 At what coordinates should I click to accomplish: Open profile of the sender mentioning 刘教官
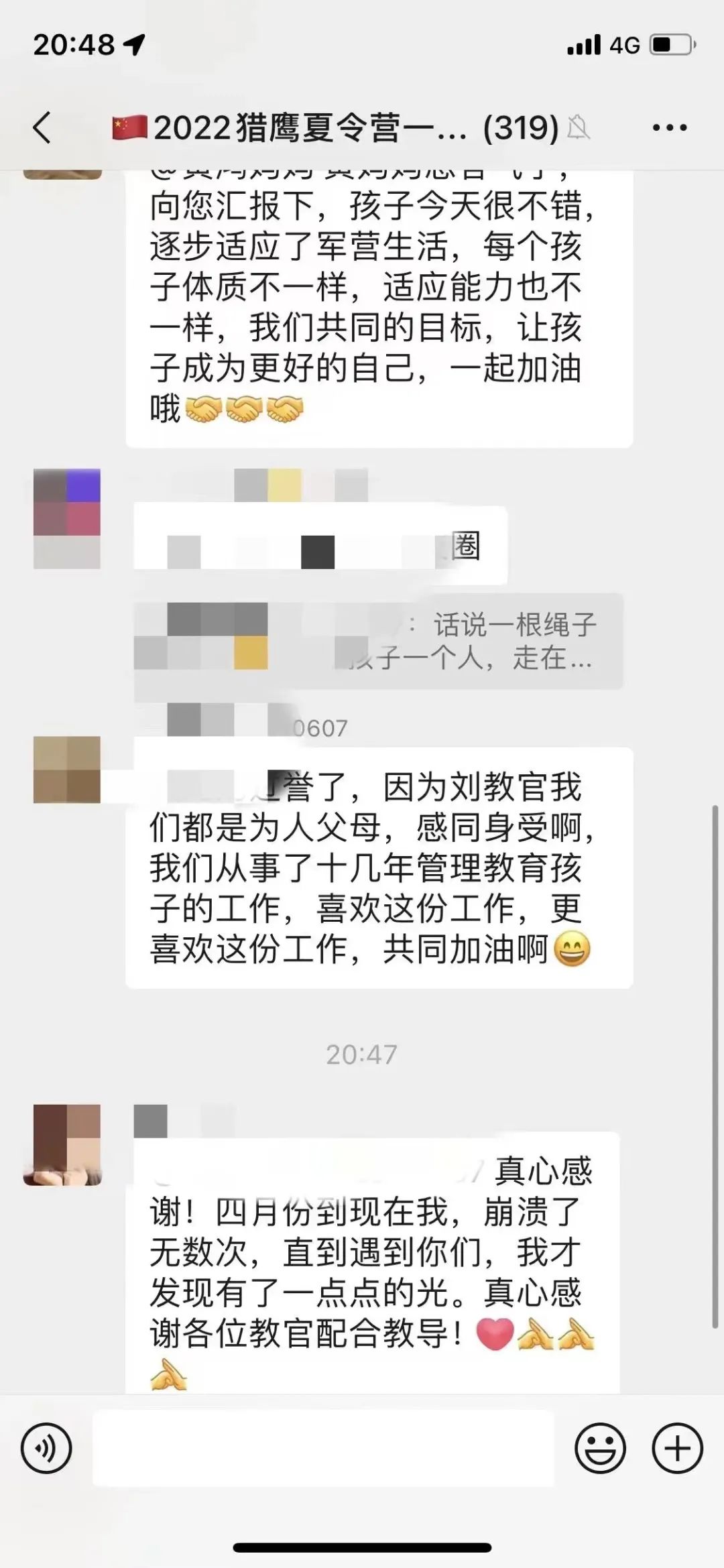[x=66, y=770]
